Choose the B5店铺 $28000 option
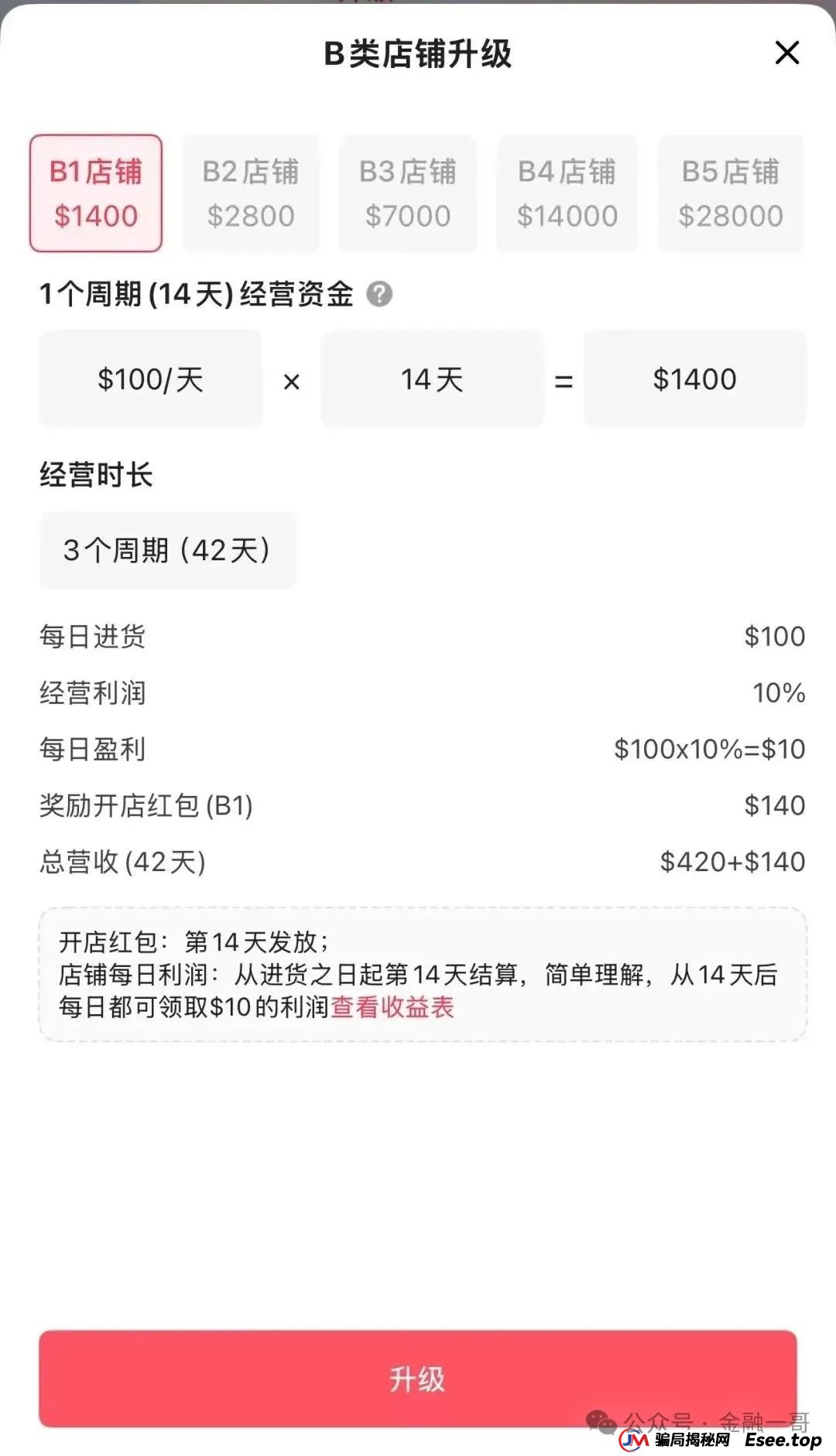 tap(730, 193)
